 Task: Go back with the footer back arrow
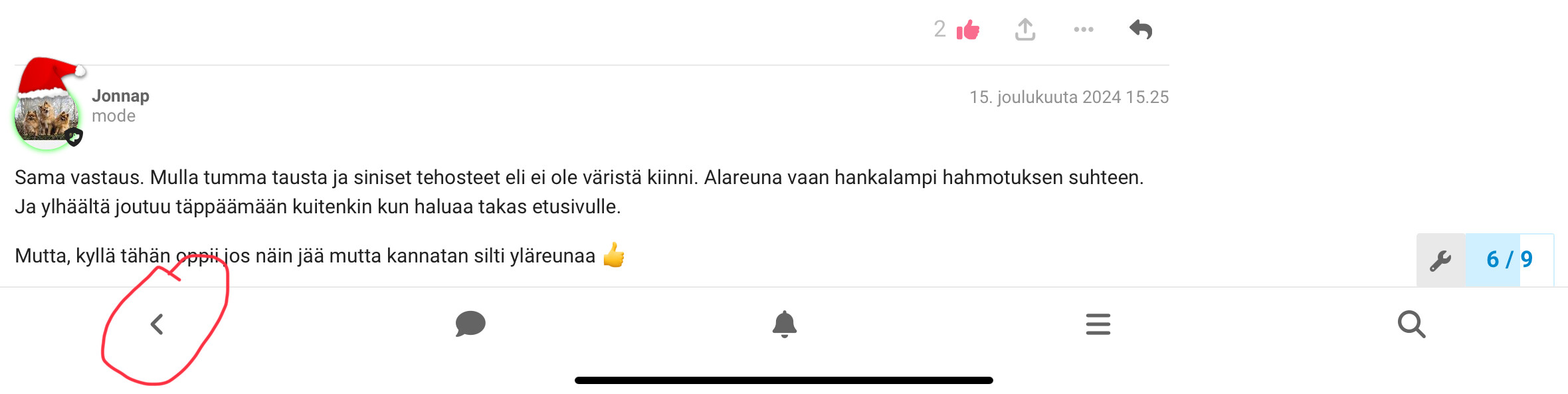157,324
